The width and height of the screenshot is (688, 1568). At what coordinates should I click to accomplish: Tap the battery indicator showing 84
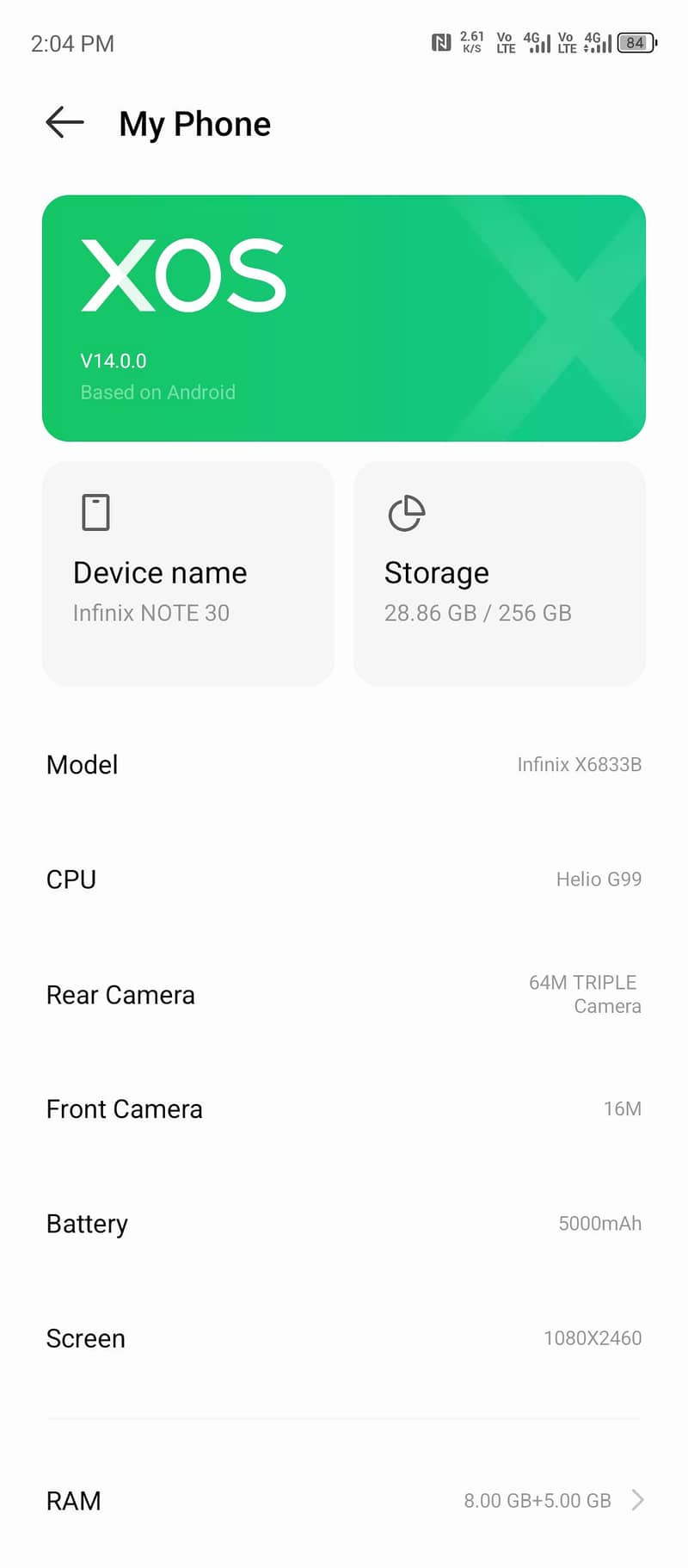[x=635, y=42]
